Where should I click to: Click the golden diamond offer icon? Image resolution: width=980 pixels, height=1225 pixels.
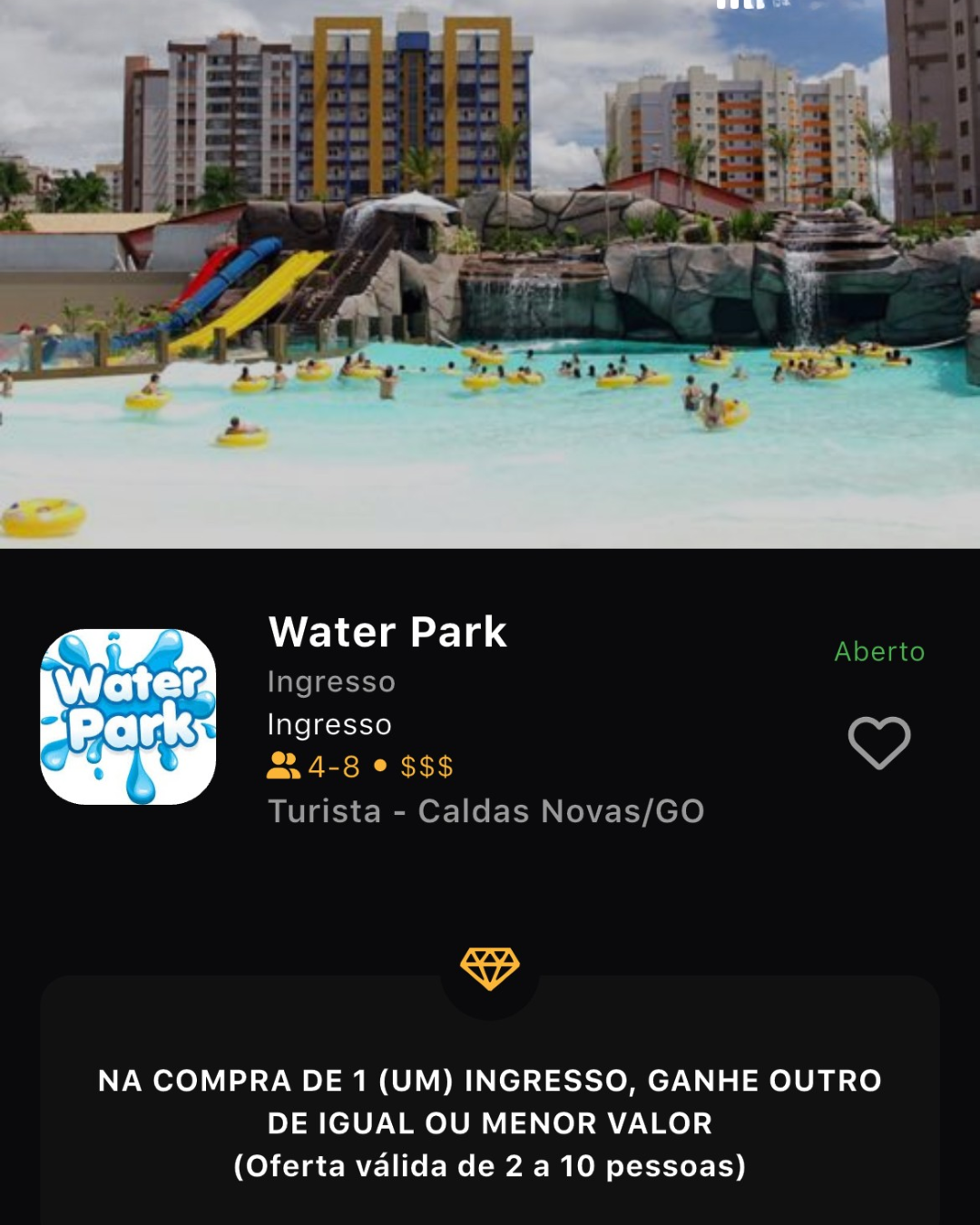pyautogui.click(x=490, y=968)
